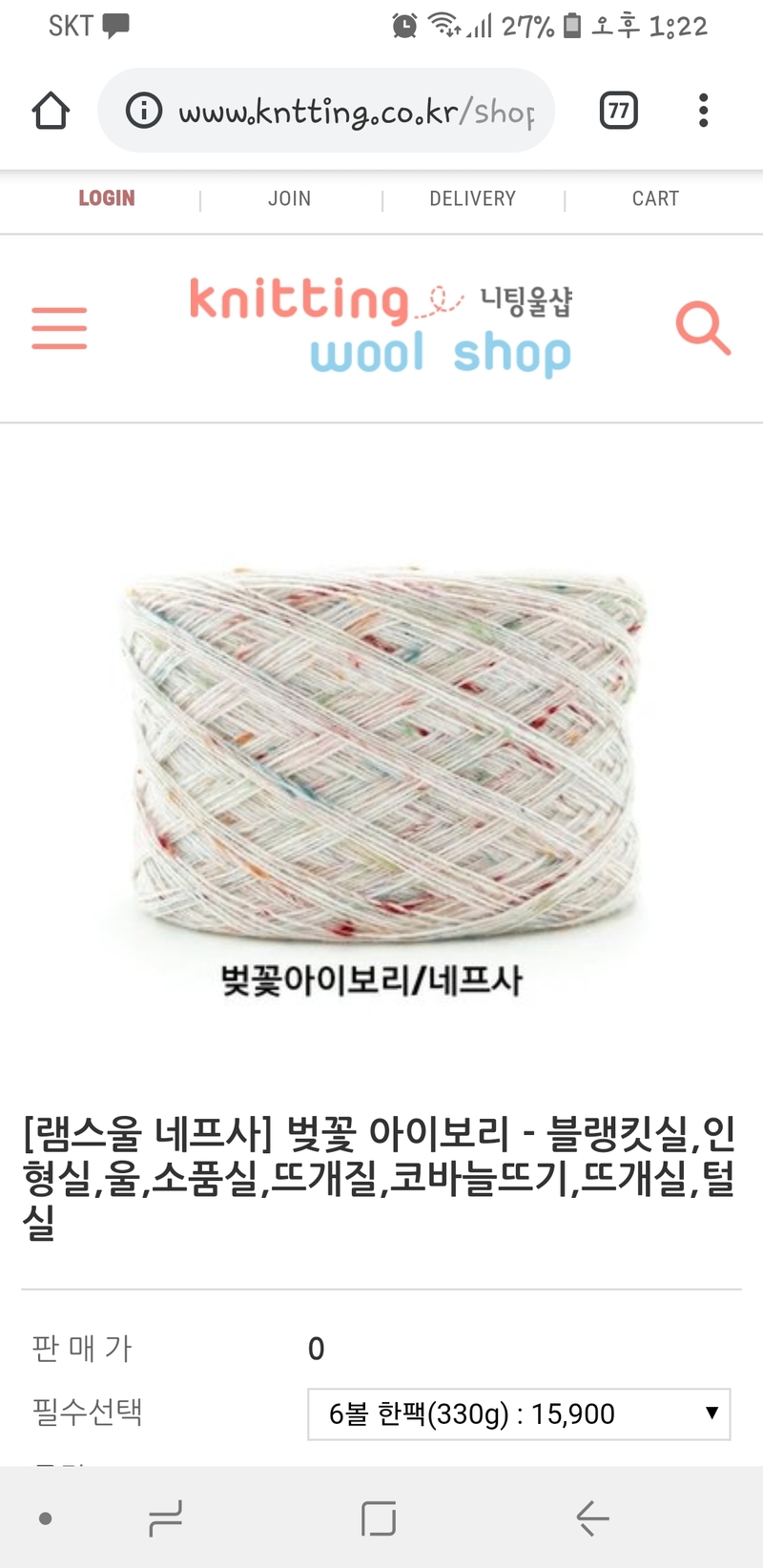The width and height of the screenshot is (763, 1568).
Task: Open the hamburger drawer menu
Action: pyautogui.click(x=59, y=328)
